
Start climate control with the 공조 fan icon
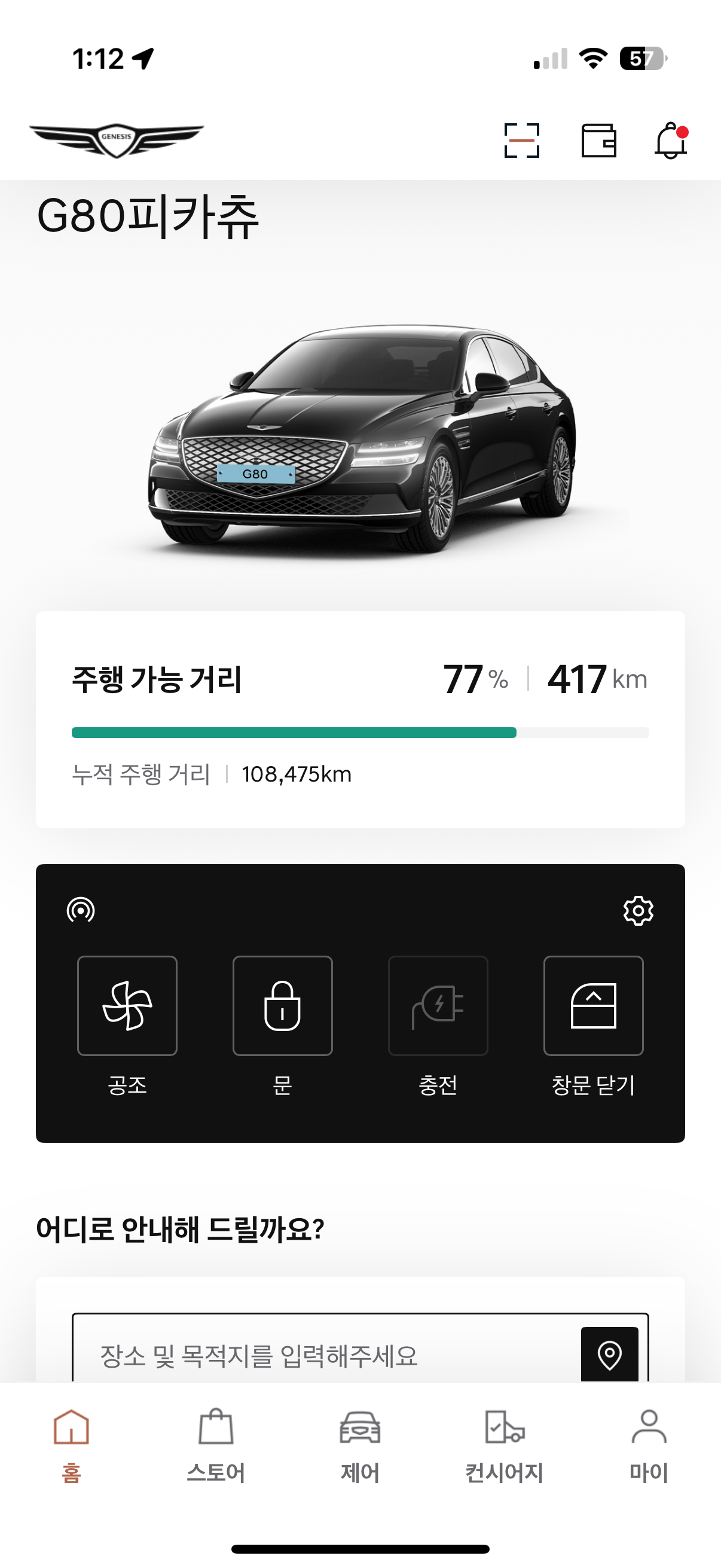(127, 1005)
